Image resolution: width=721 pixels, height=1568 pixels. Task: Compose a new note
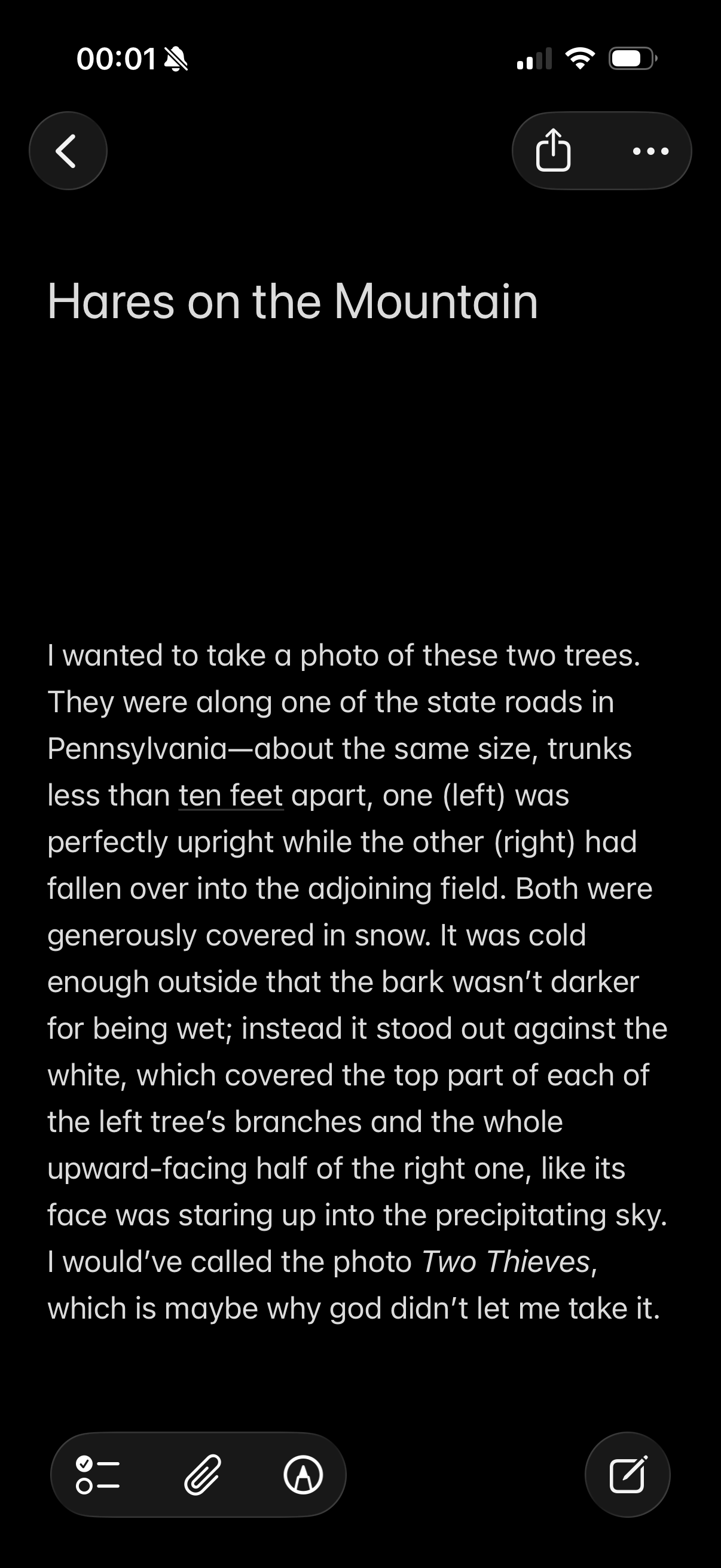click(627, 1474)
